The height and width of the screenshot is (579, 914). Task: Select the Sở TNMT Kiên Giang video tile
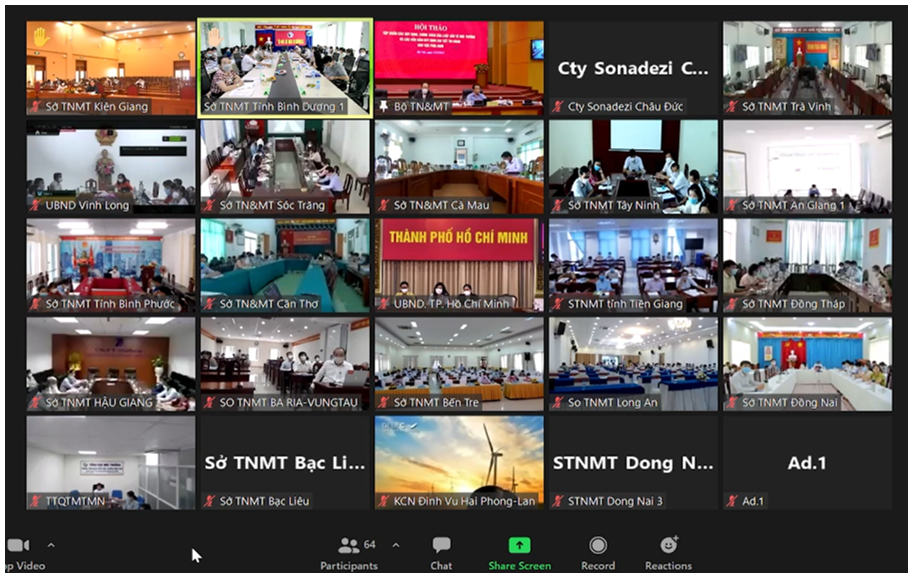coord(110,66)
